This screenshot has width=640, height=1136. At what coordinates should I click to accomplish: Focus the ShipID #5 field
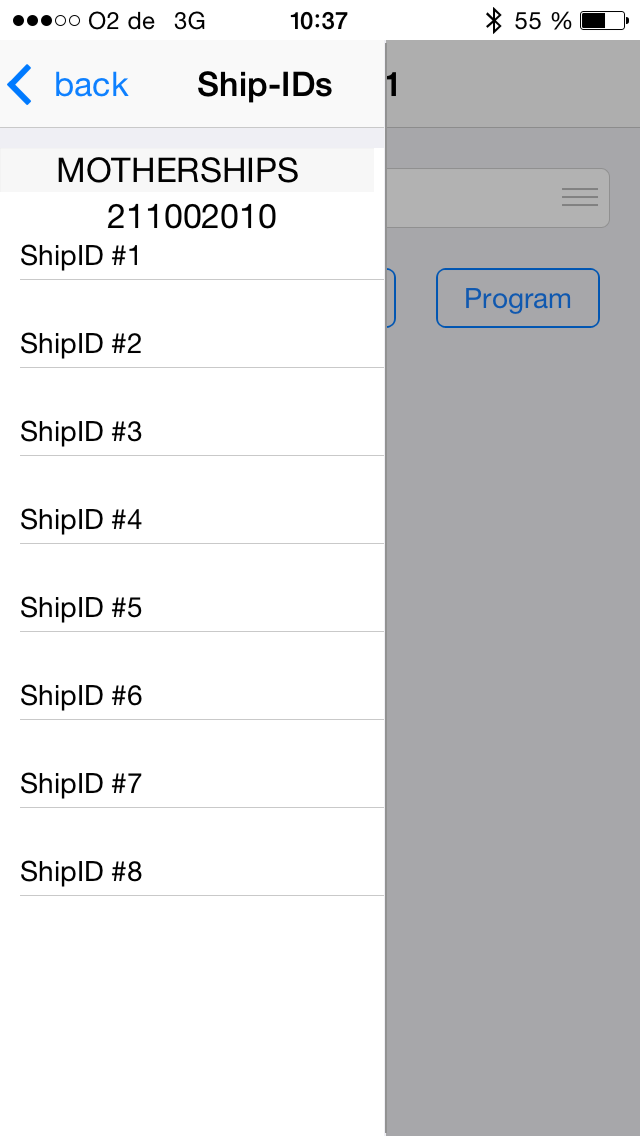point(200,609)
